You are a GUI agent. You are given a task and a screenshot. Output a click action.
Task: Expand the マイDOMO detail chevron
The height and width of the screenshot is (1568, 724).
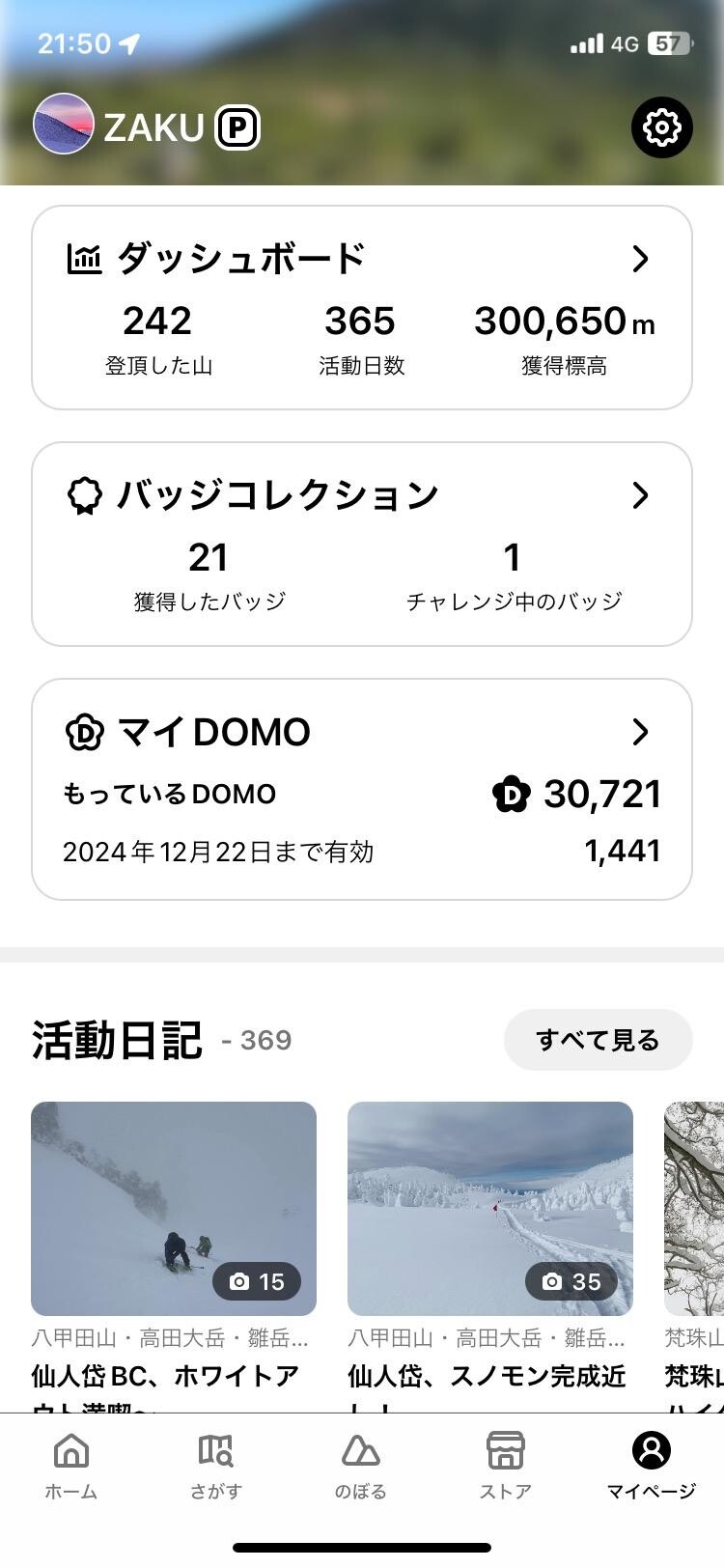pos(640,732)
